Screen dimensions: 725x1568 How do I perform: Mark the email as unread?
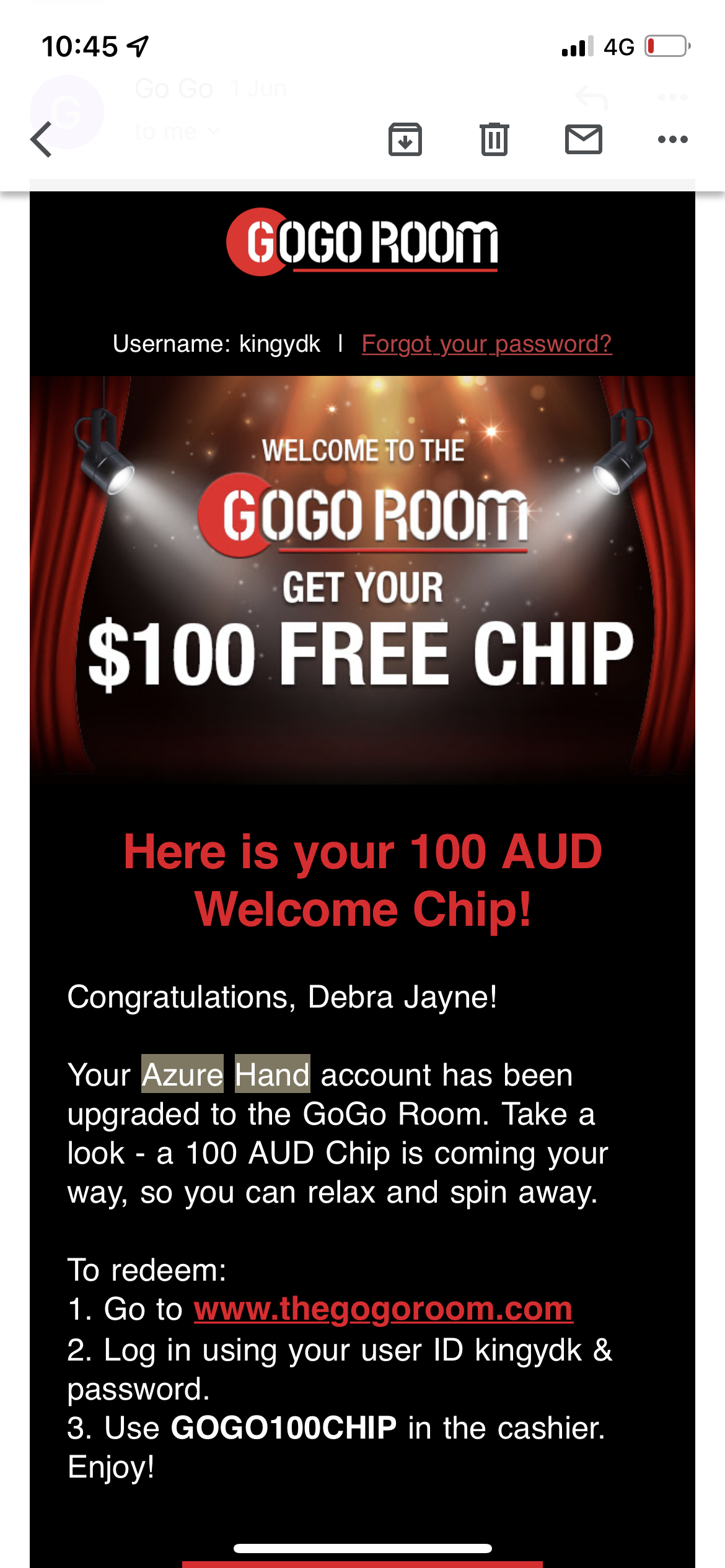pos(583,139)
